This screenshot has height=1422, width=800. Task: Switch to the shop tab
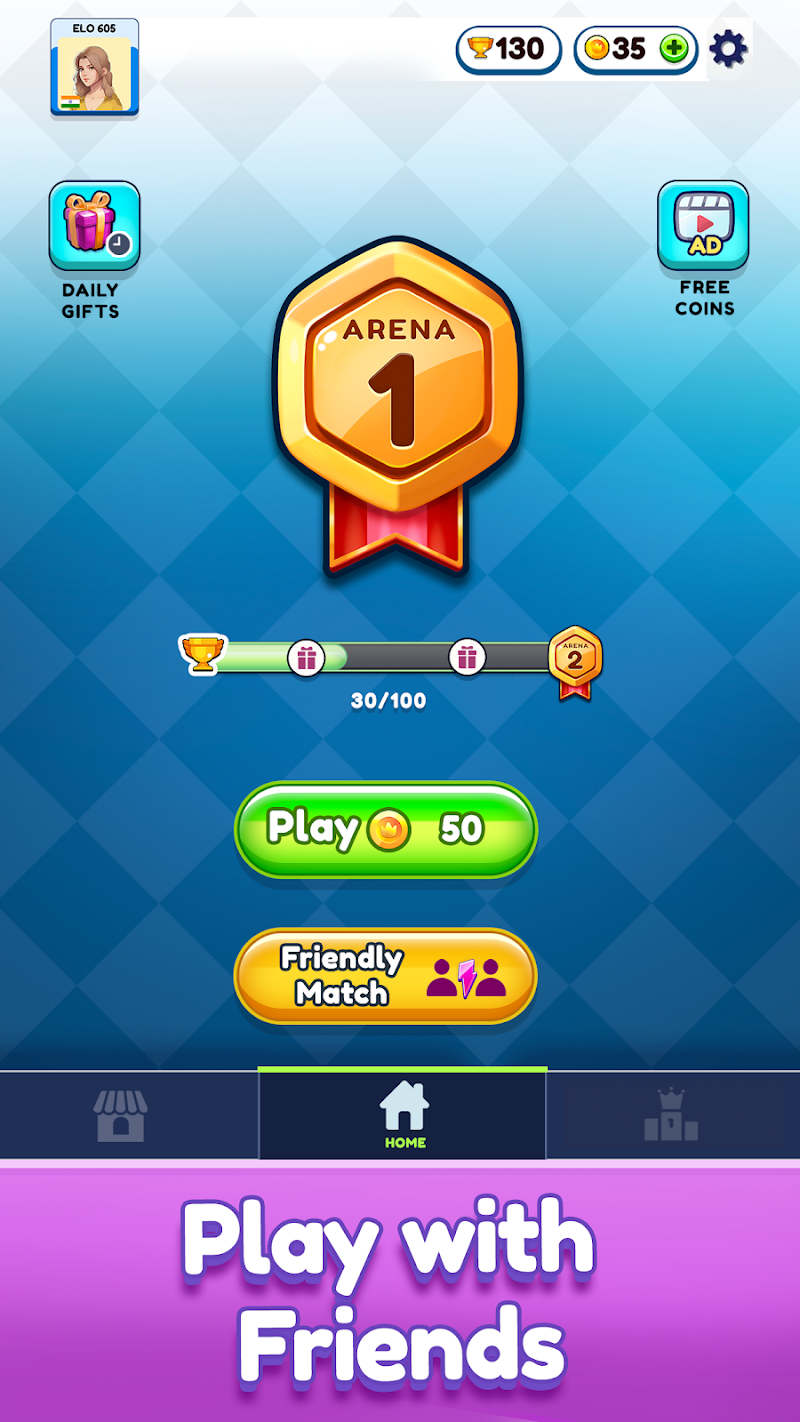(x=121, y=1115)
